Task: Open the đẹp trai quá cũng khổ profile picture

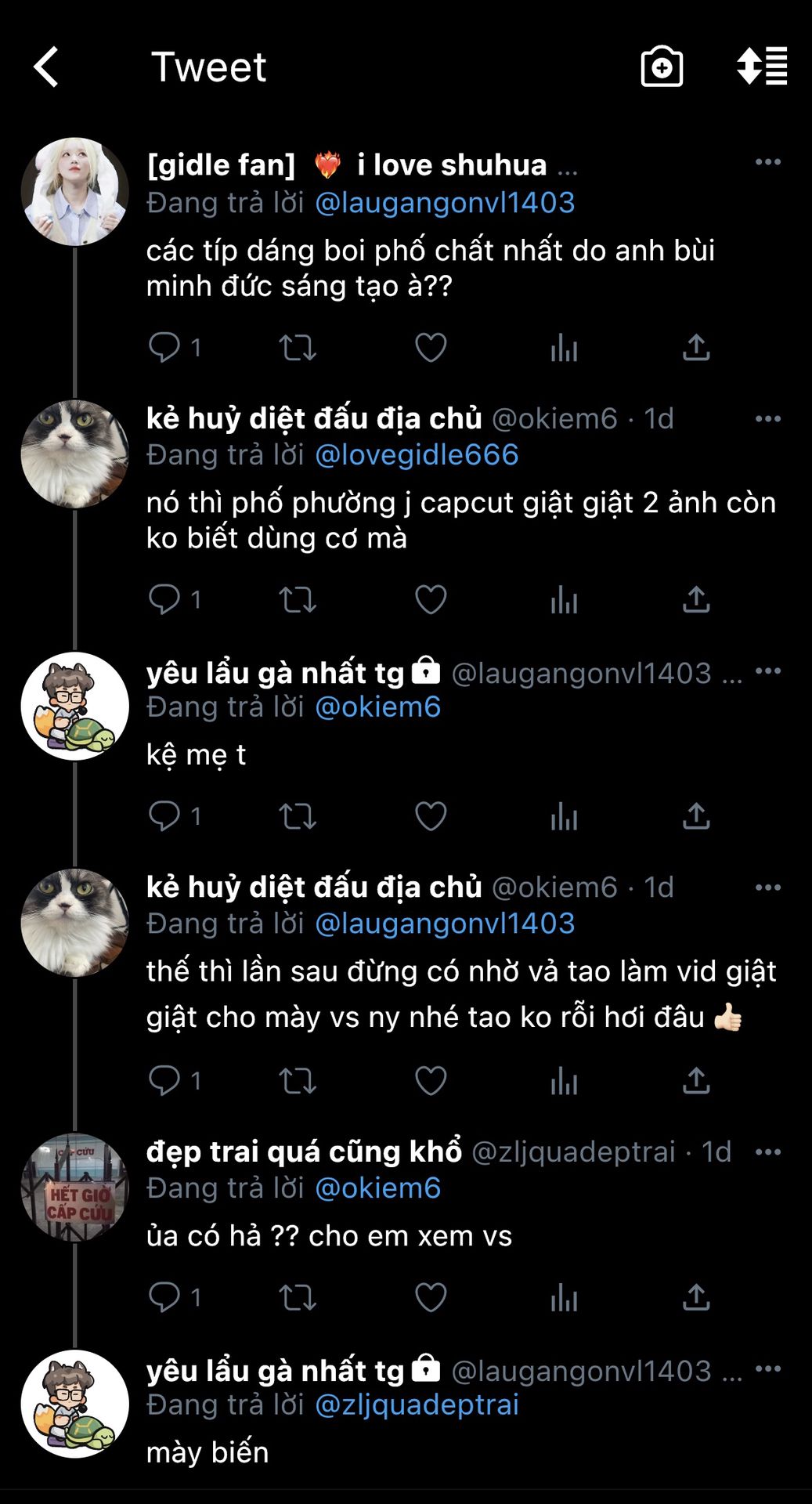Action: click(x=75, y=1188)
